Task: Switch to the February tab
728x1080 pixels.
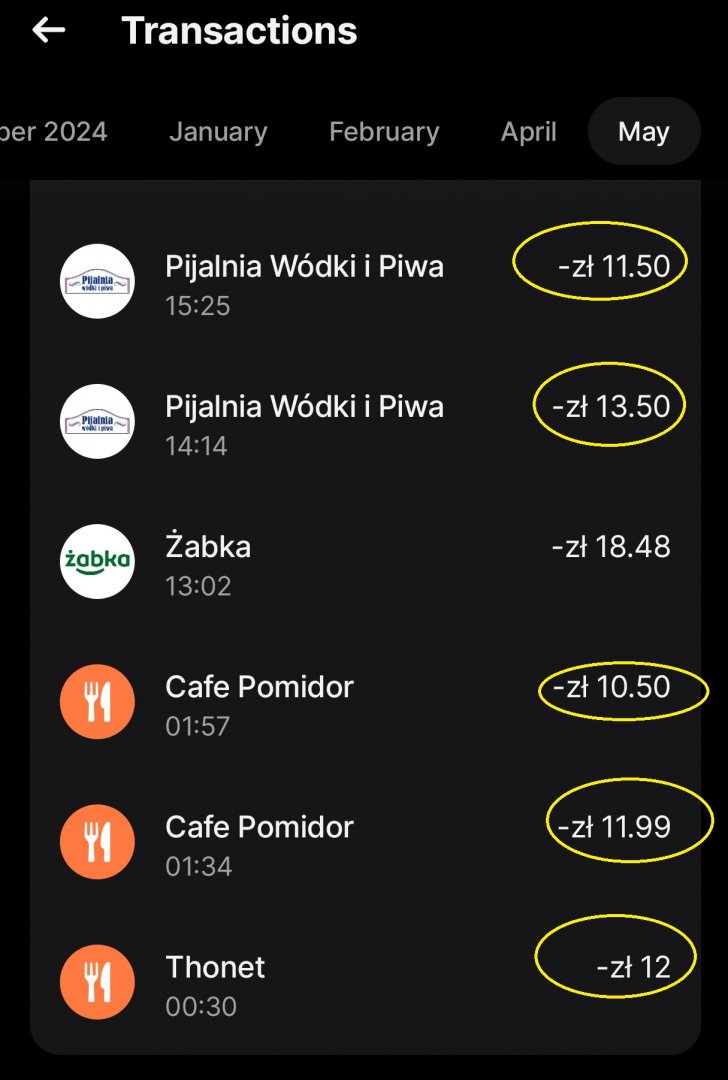Action: (x=384, y=132)
